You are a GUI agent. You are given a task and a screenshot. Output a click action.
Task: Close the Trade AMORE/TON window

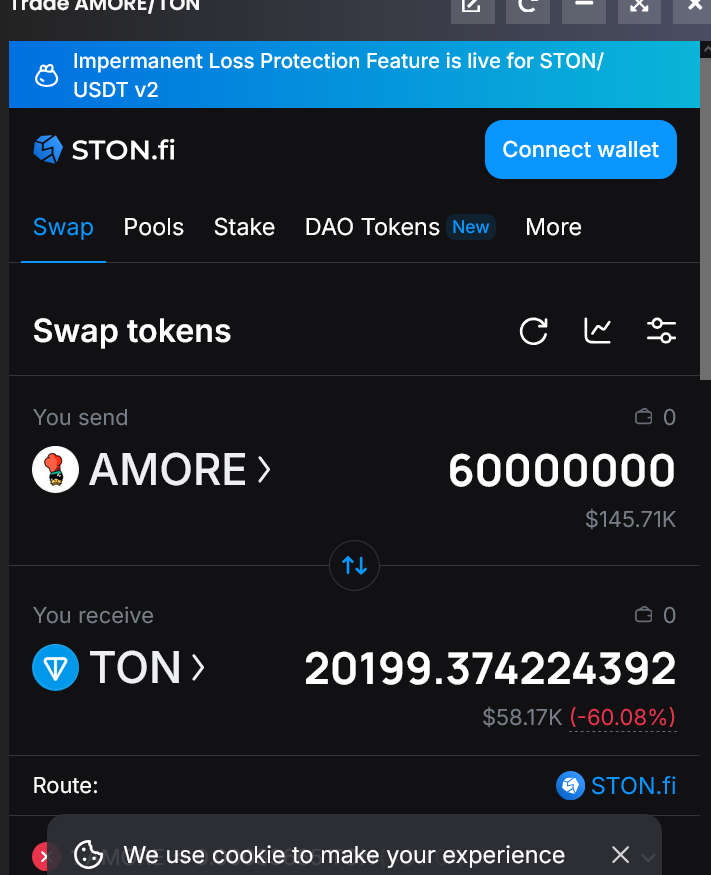coord(694,6)
